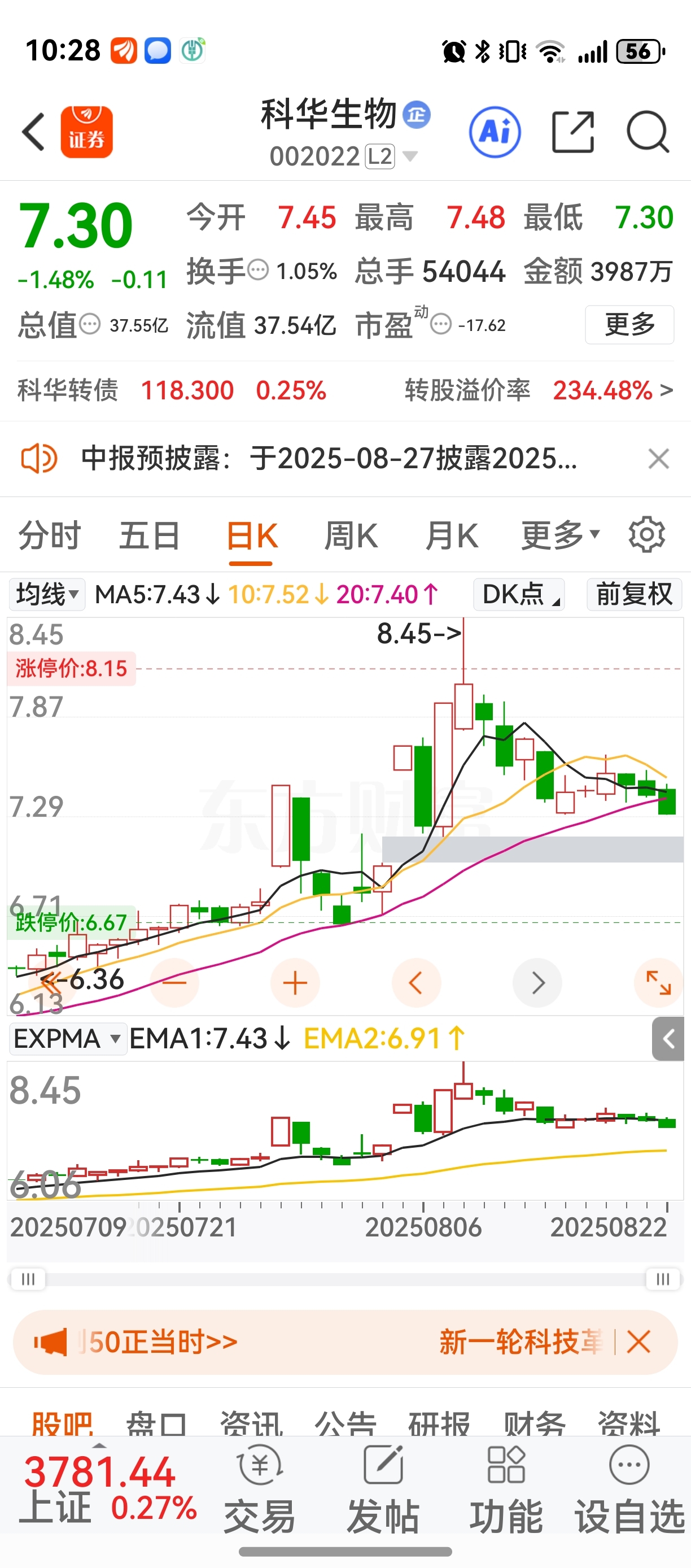691x1568 pixels.
Task: Open chart settings gear
Action: (646, 535)
